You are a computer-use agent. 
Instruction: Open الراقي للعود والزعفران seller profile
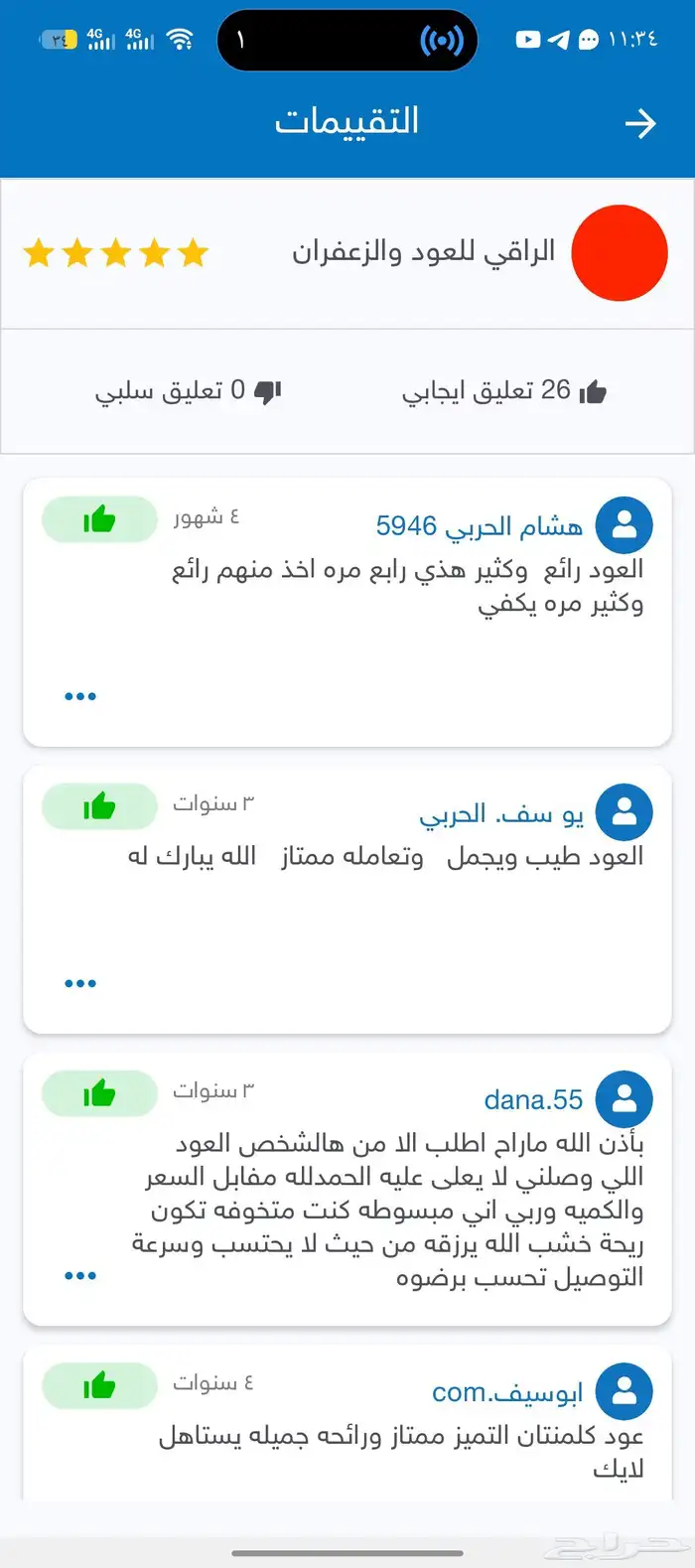point(424,252)
